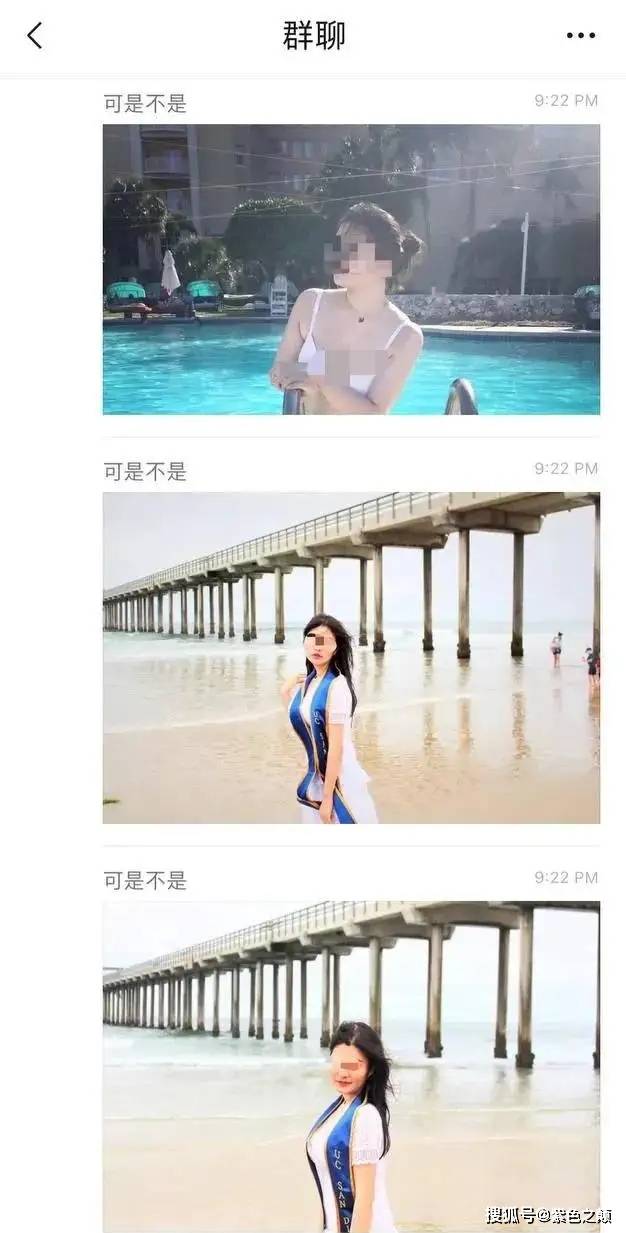Open the swimming pool photo

351,269
